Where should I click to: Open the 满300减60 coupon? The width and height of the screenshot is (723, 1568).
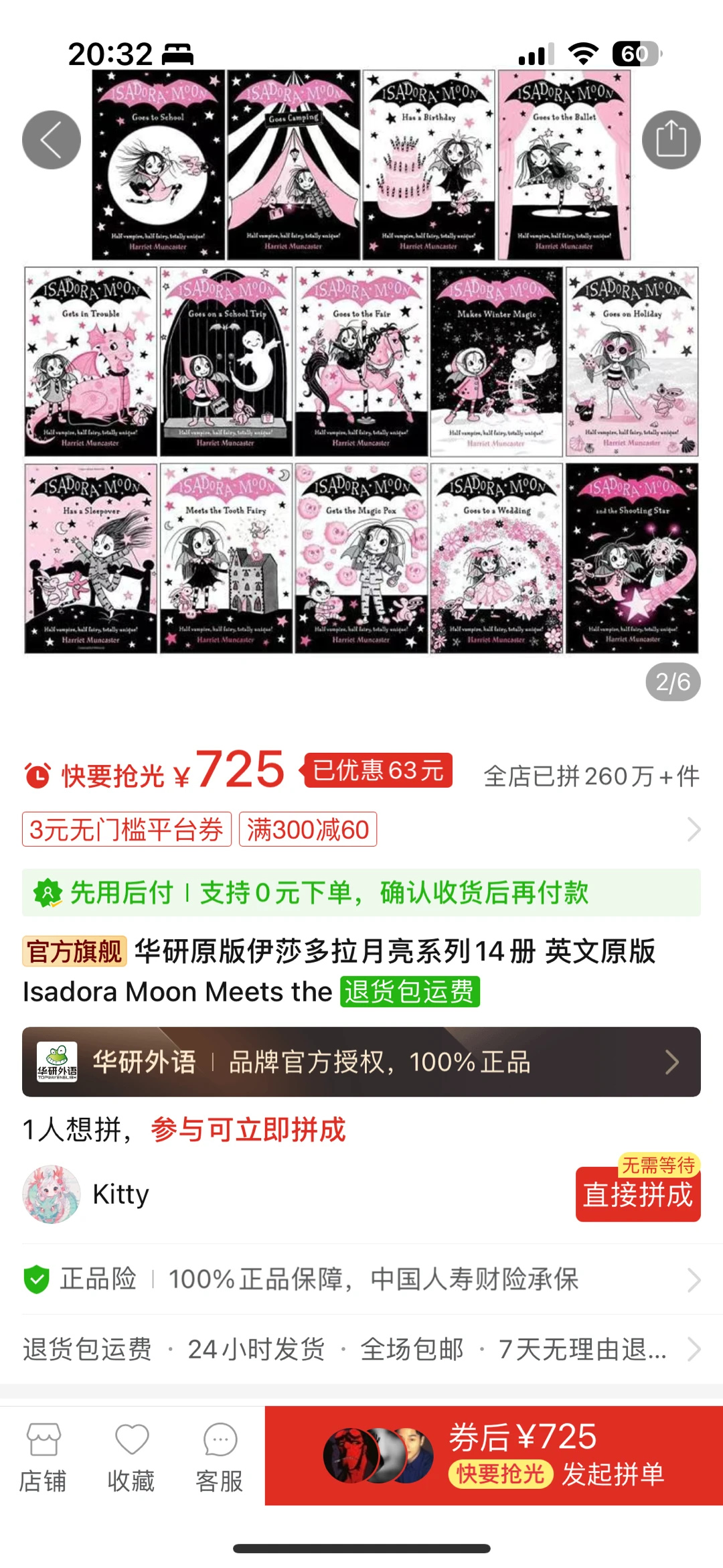tap(308, 829)
